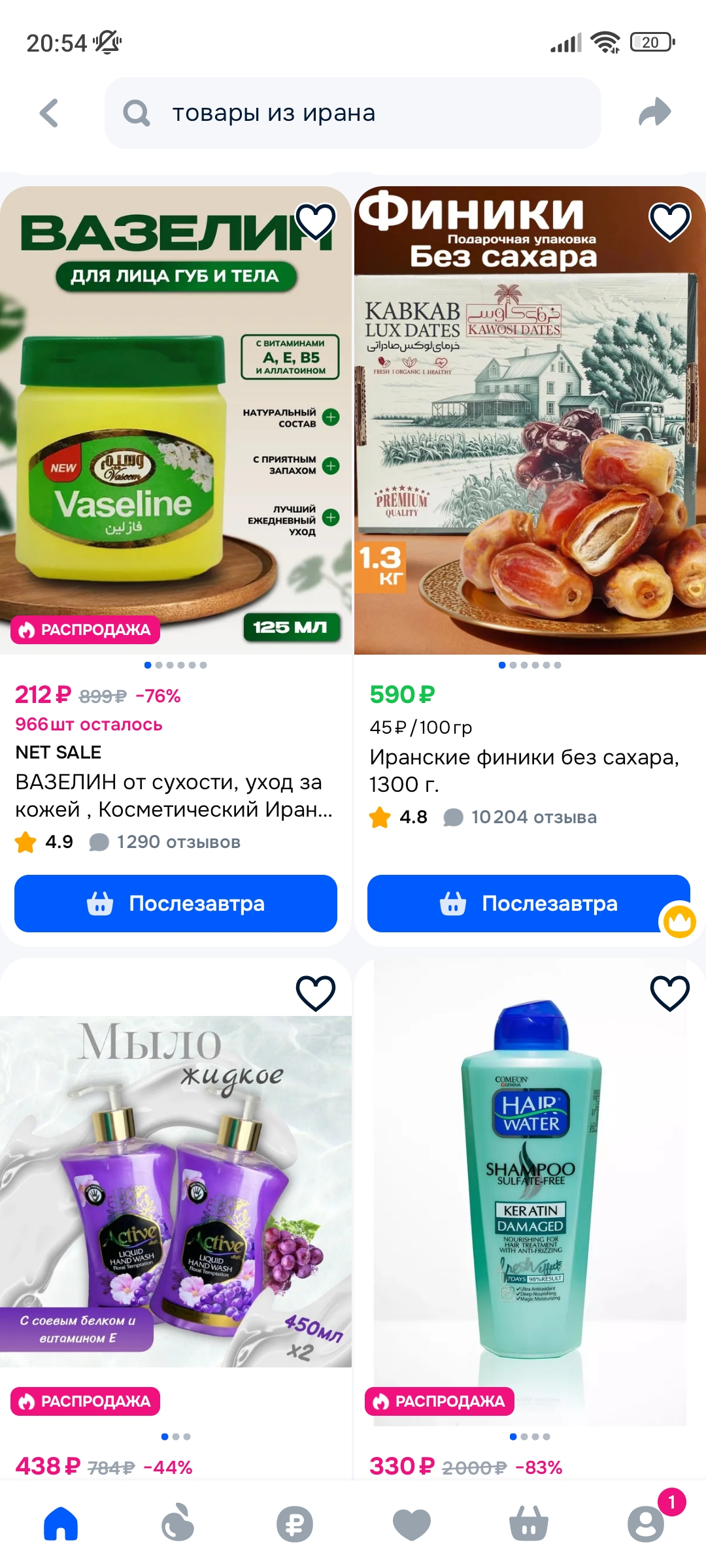Add dates to cart with Послезавтра button
Image resolution: width=706 pixels, height=1568 pixels.
(x=516, y=904)
